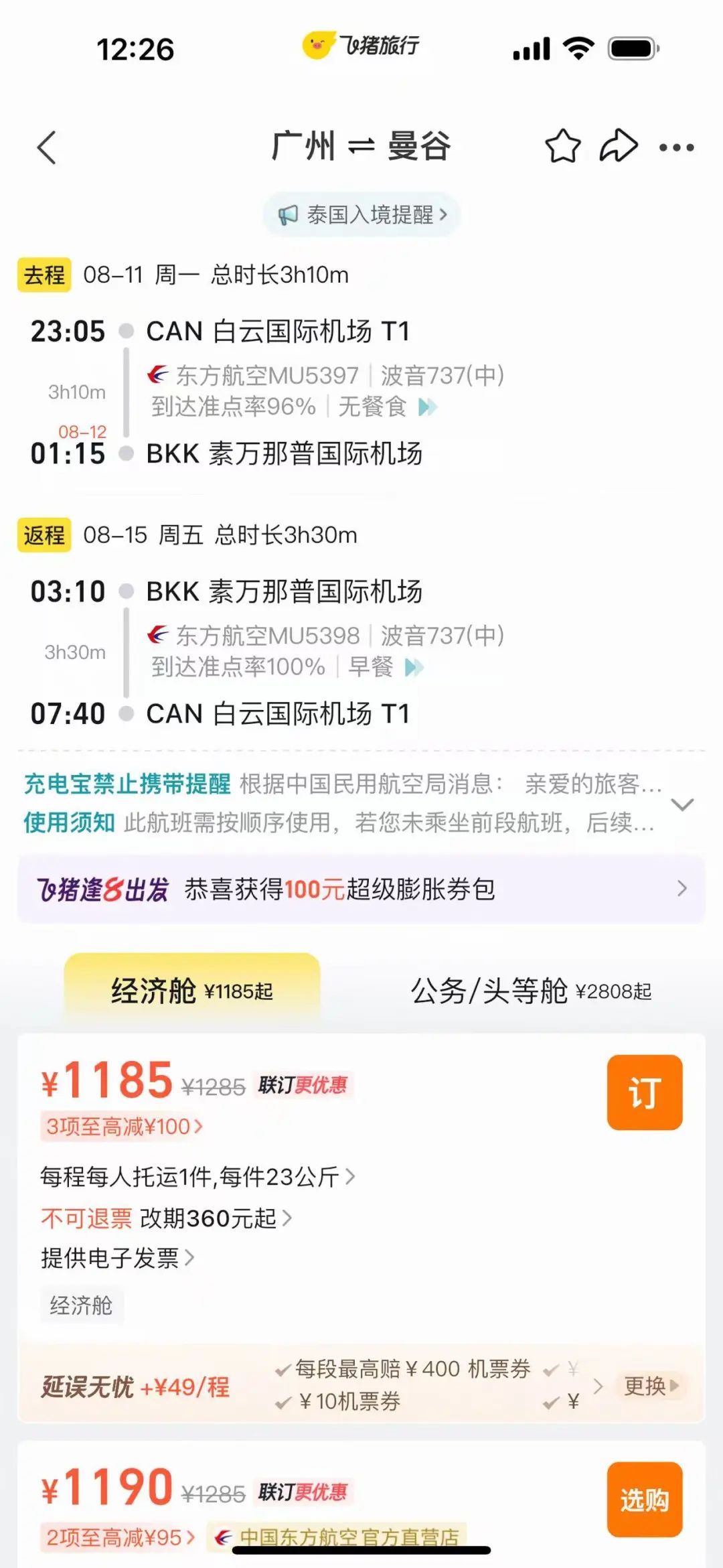Go back using the top-left arrow

tap(47, 147)
